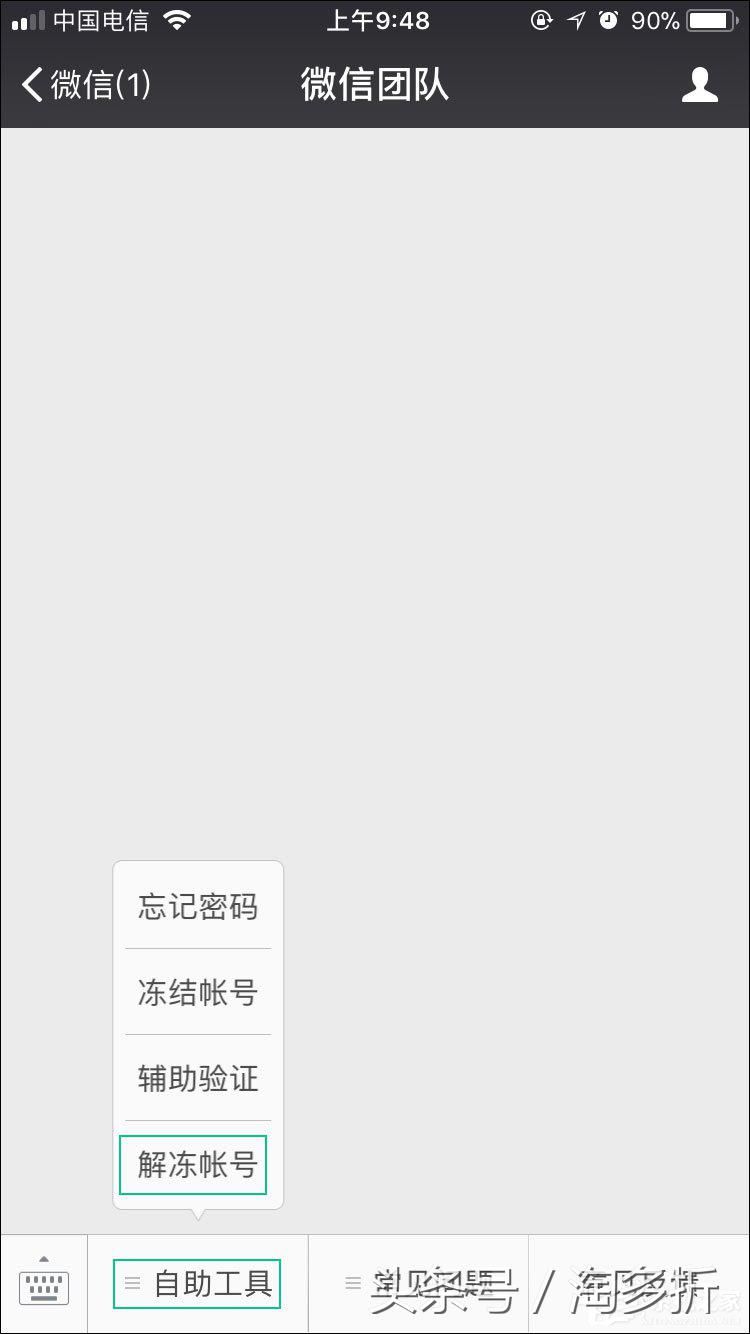Viewport: 750px width, 1334px height.
Task: Open the 辅助验证 option
Action: [198, 1079]
